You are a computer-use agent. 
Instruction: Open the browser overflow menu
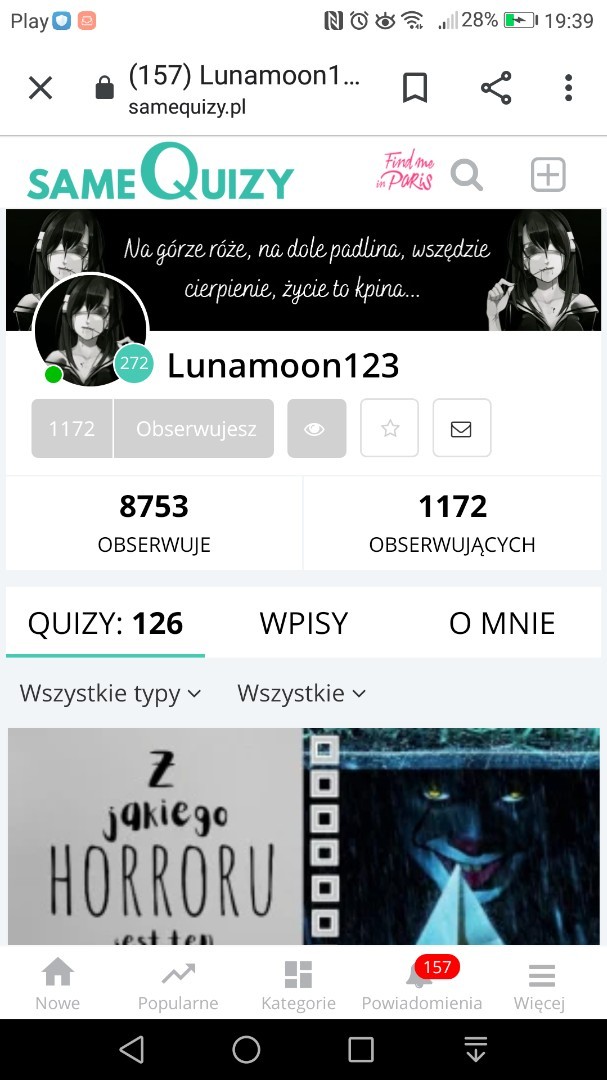(568, 88)
